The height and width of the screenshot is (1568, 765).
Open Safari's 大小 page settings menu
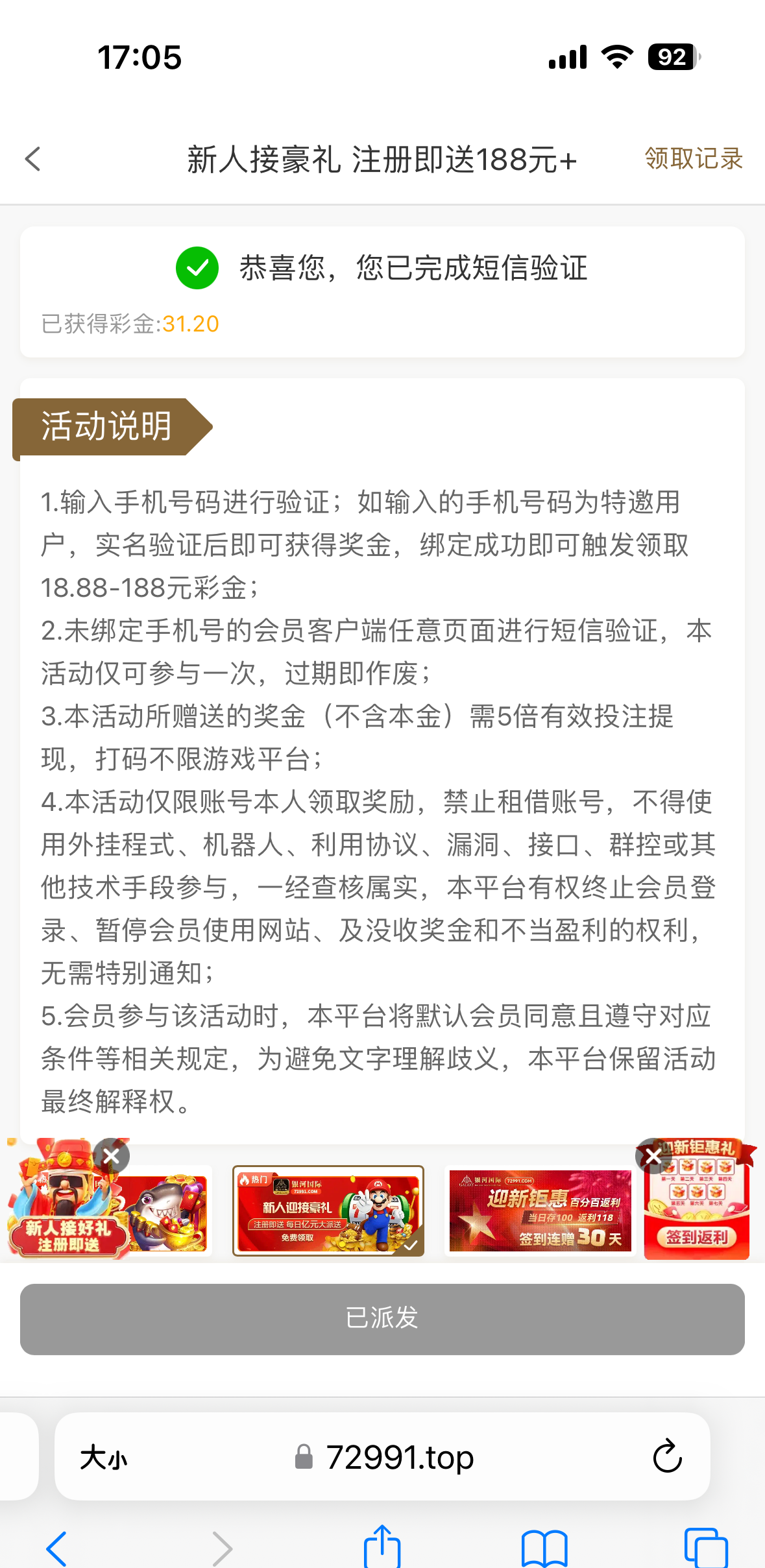(104, 1458)
